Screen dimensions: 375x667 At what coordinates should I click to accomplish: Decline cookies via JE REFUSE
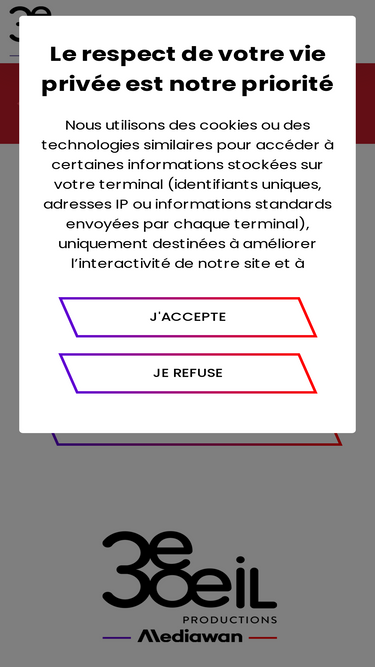pos(188,373)
